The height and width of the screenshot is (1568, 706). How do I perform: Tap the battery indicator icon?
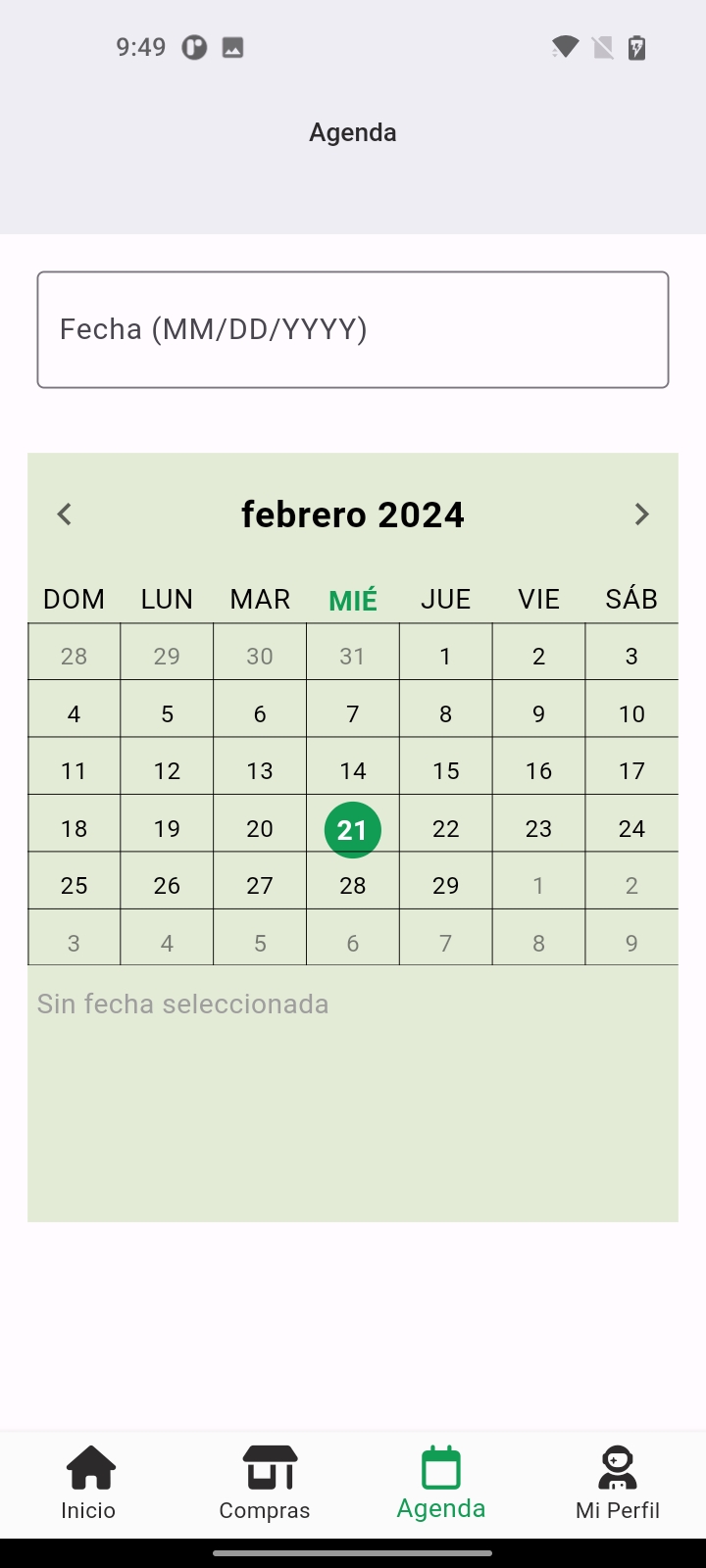click(638, 46)
